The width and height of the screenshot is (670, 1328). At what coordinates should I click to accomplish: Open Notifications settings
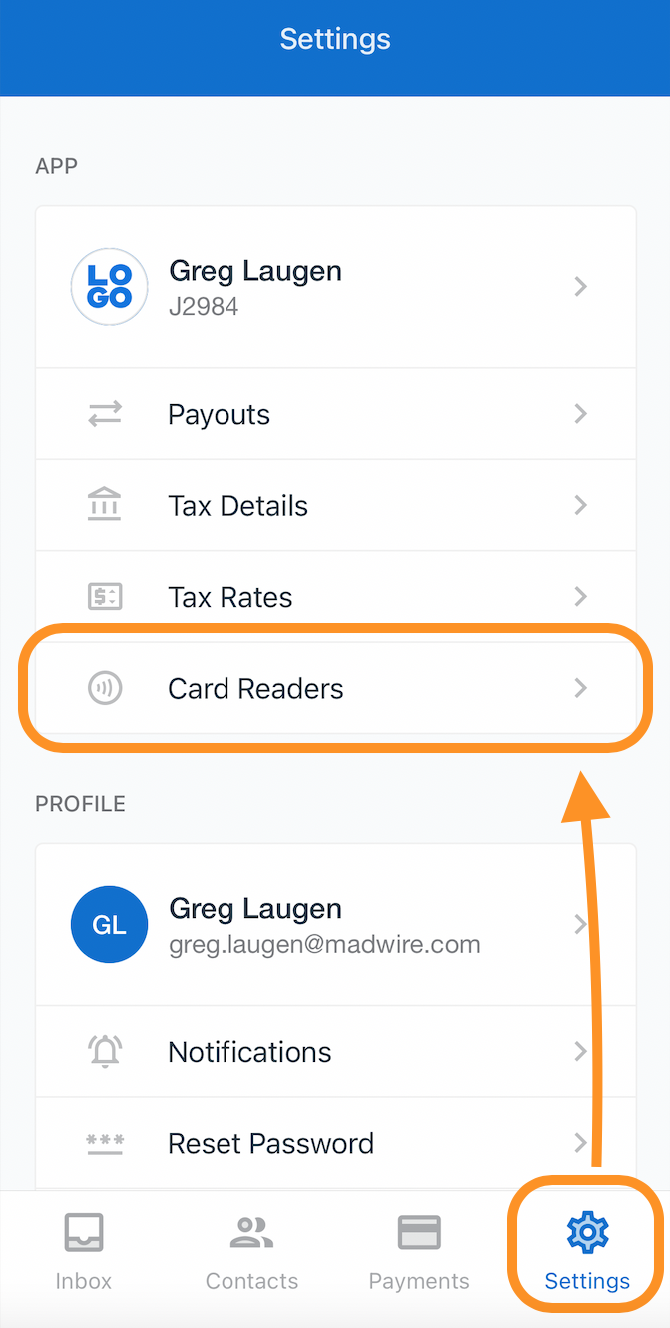[x=335, y=1052]
